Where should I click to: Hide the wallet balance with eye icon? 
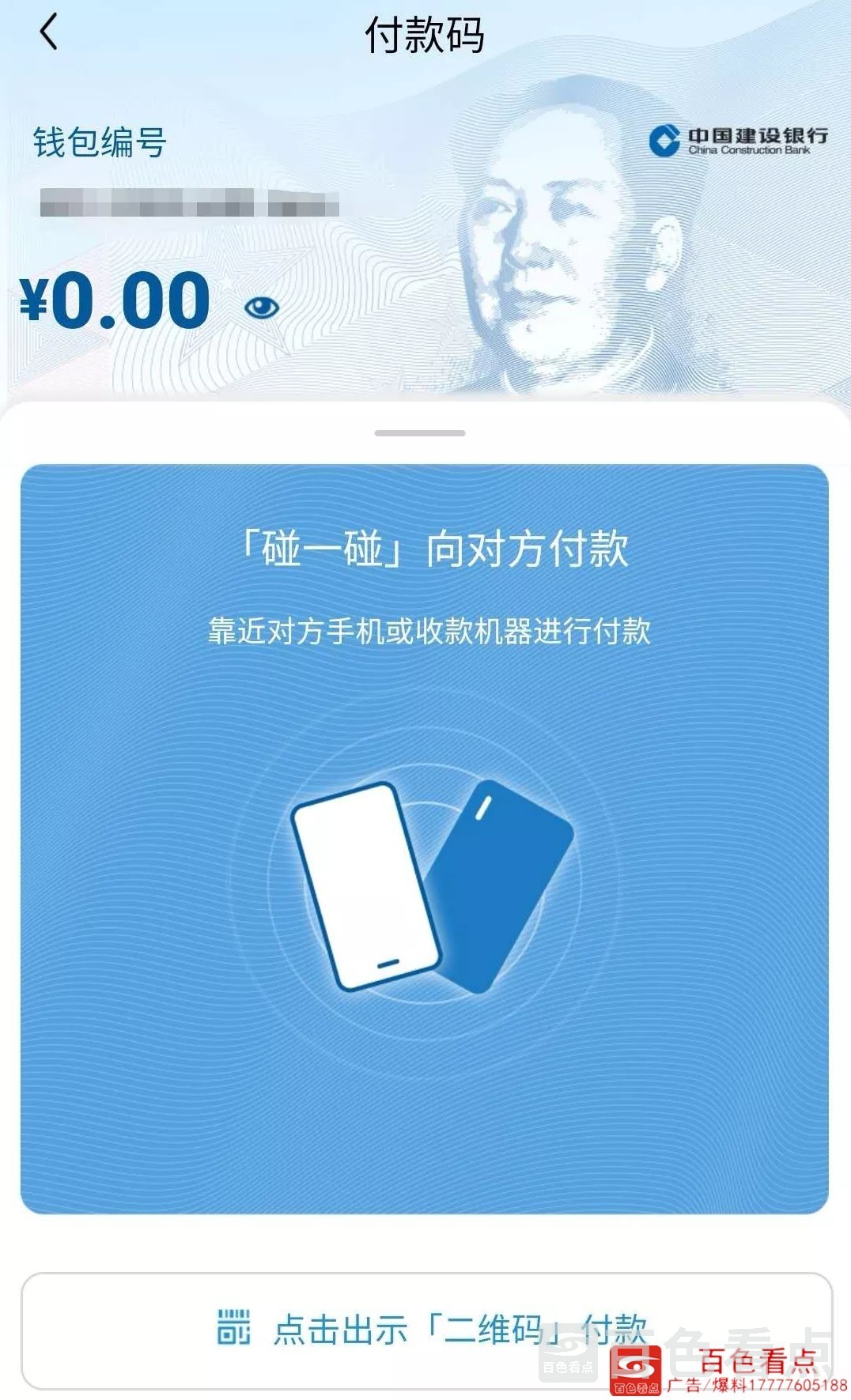pyautogui.click(x=262, y=308)
